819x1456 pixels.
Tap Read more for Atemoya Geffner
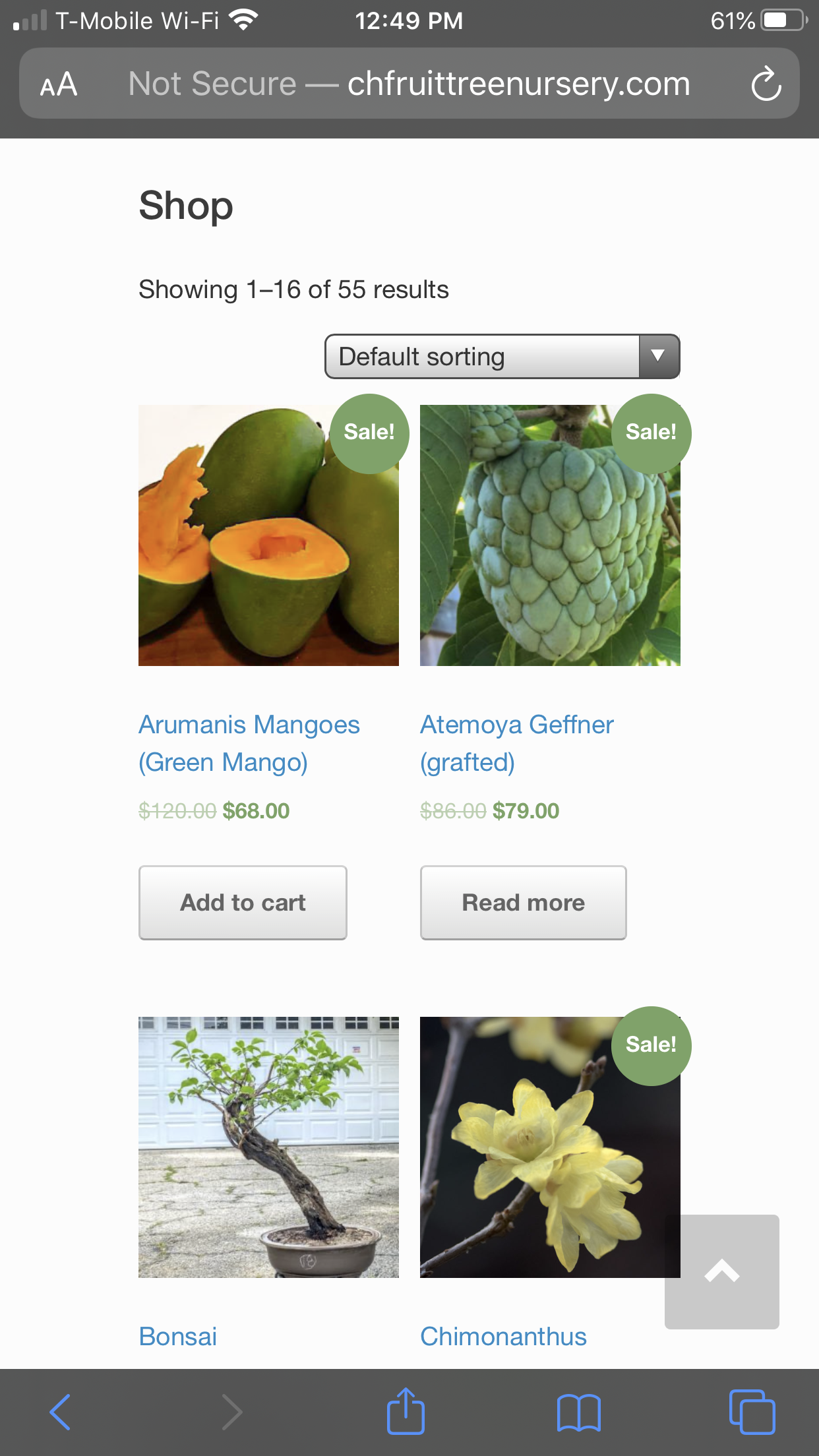click(523, 902)
